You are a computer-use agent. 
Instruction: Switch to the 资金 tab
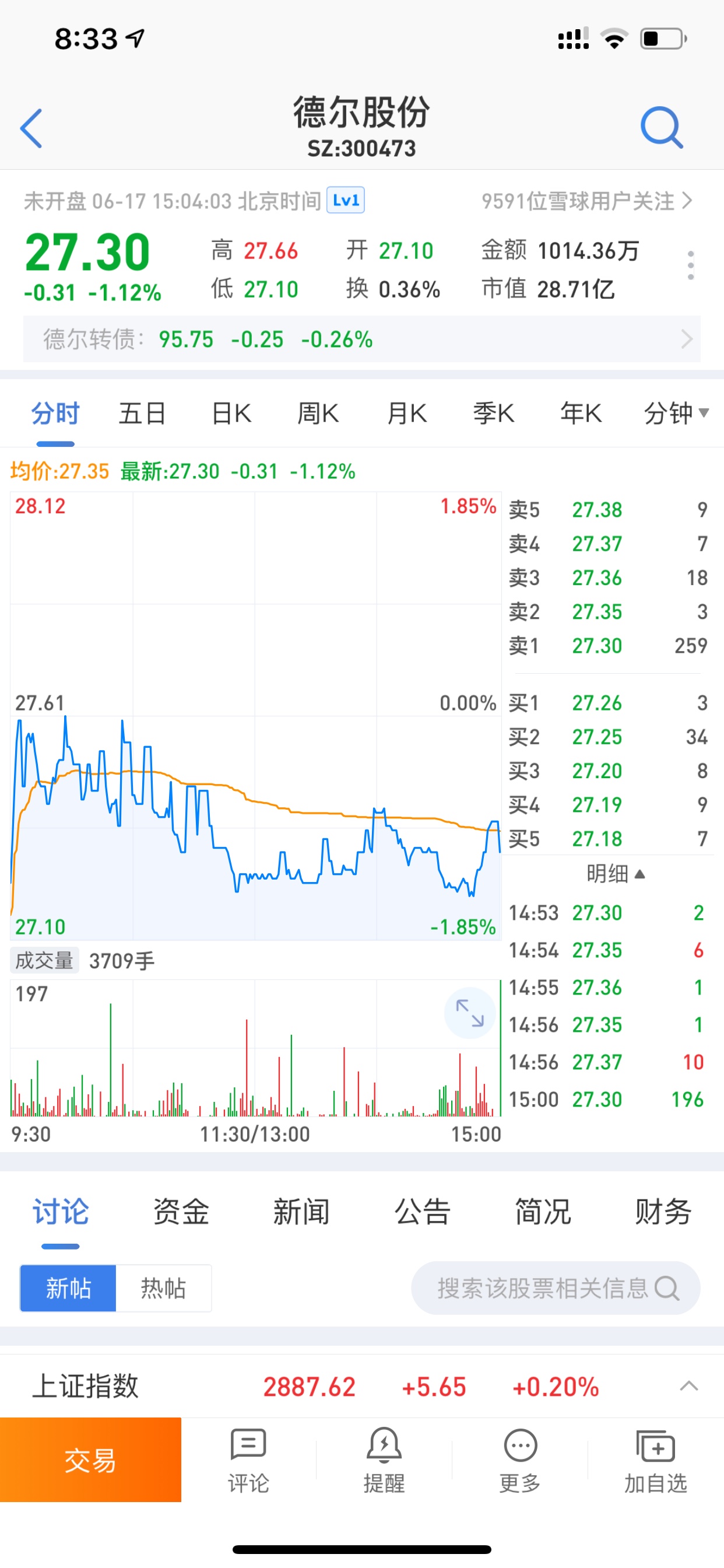coord(181,1212)
